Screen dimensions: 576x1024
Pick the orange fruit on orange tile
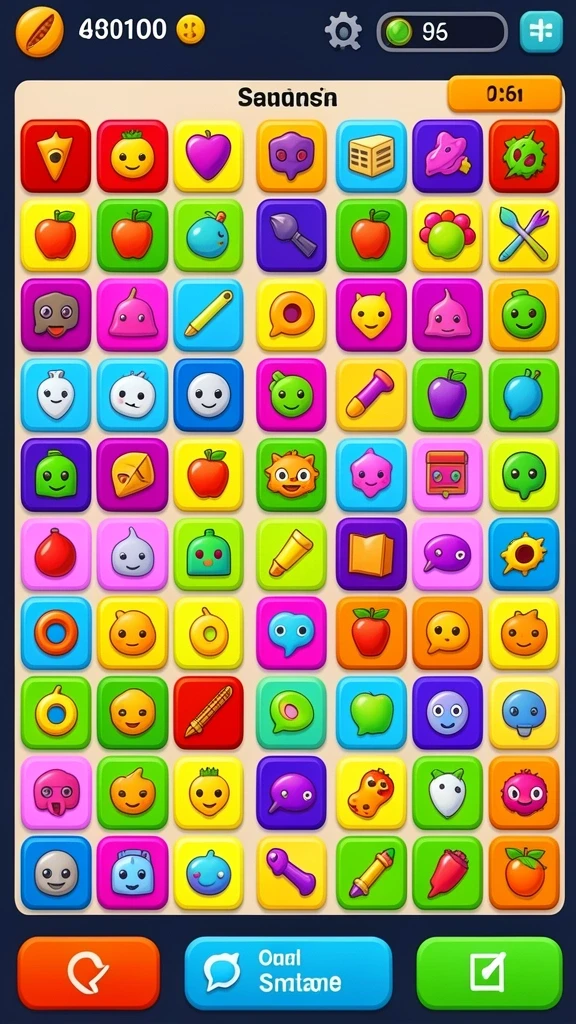(x=524, y=872)
